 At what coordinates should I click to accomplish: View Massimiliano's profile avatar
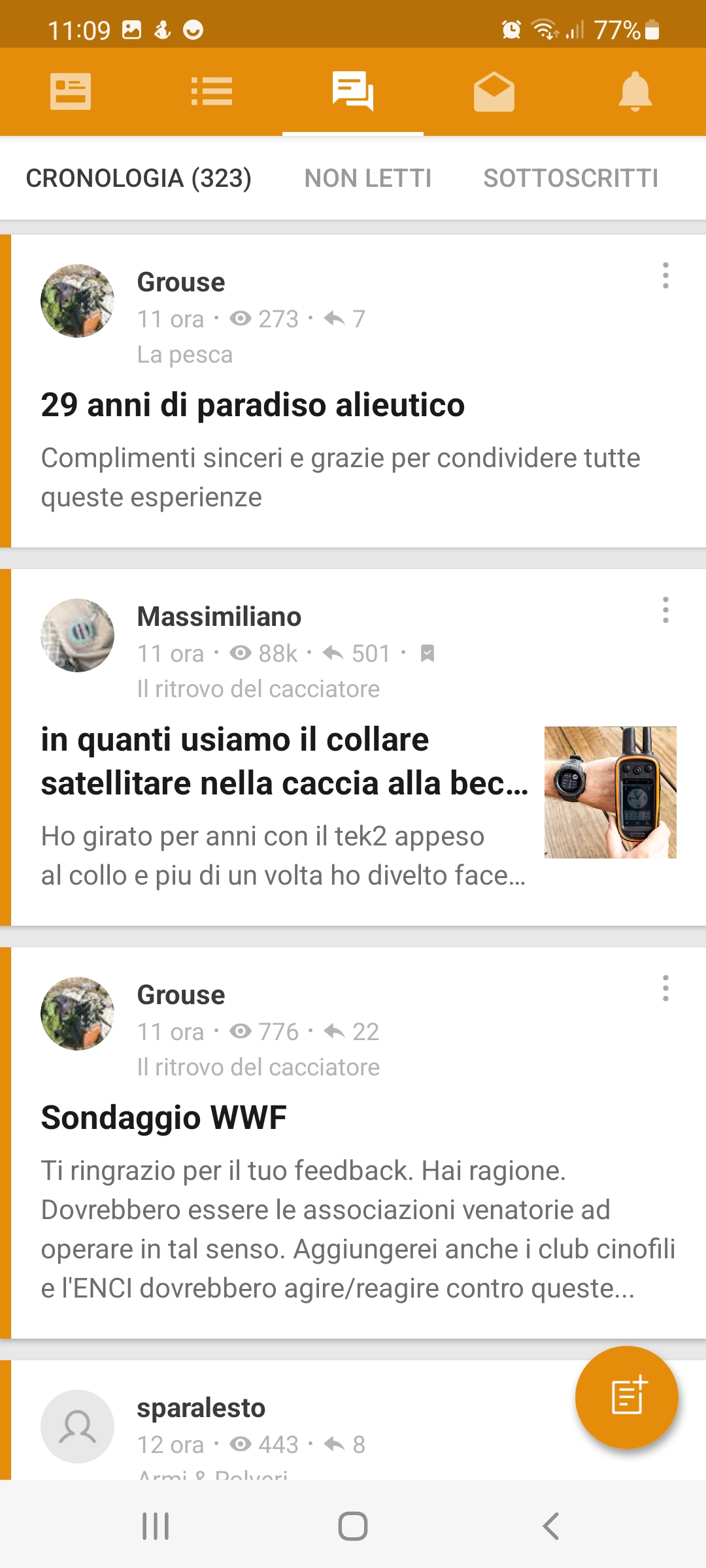[x=77, y=635]
